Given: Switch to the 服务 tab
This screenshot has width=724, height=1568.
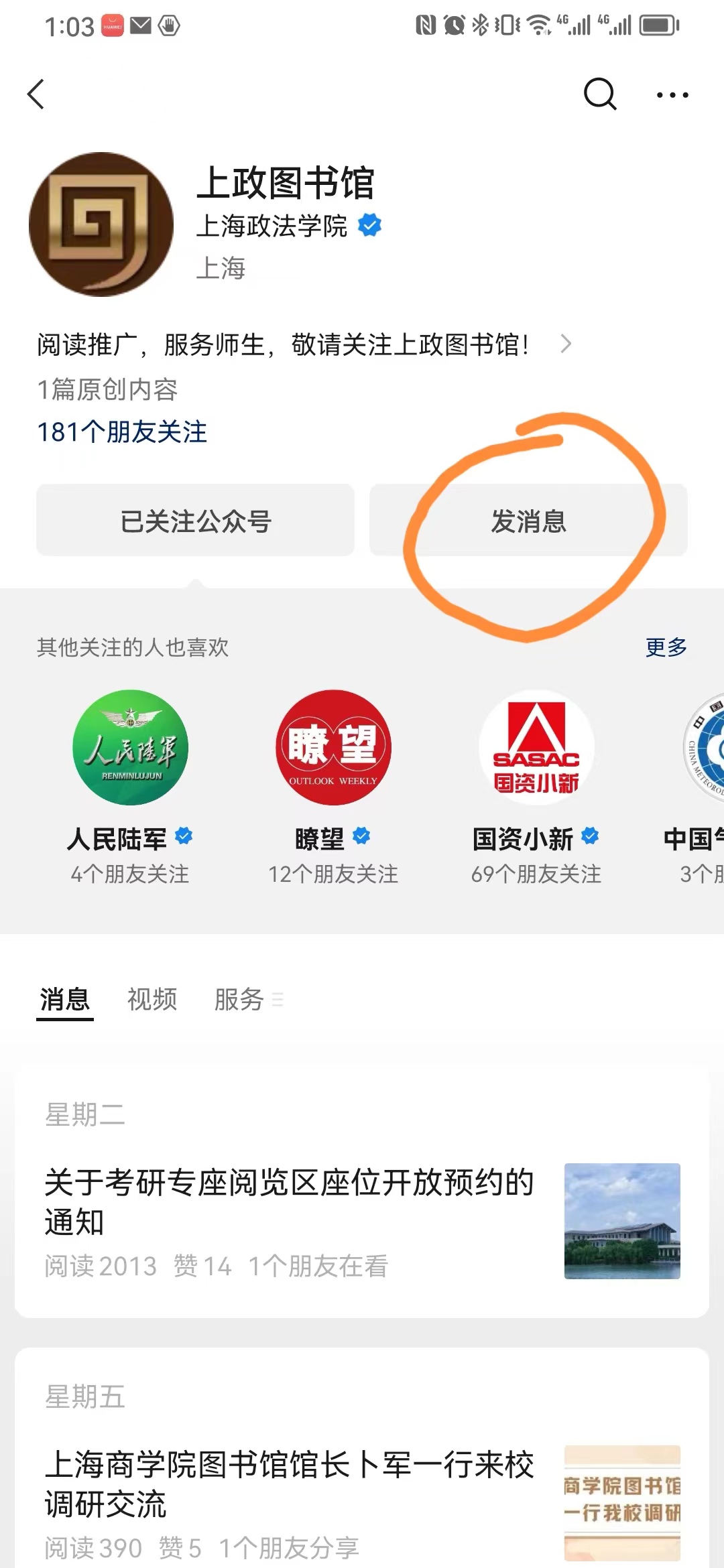Looking at the screenshot, I should point(239,999).
